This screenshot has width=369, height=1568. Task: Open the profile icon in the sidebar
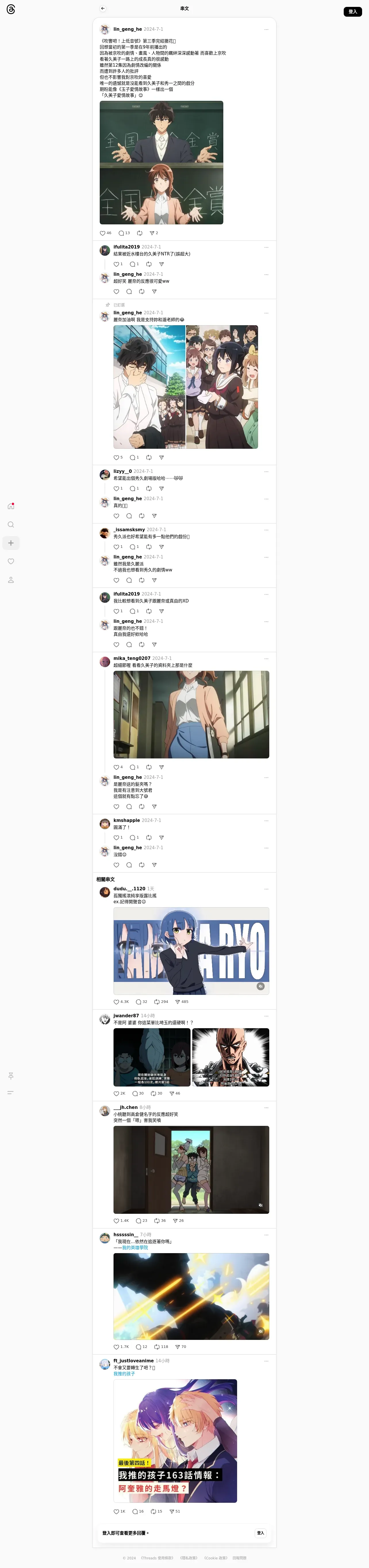coord(11,580)
